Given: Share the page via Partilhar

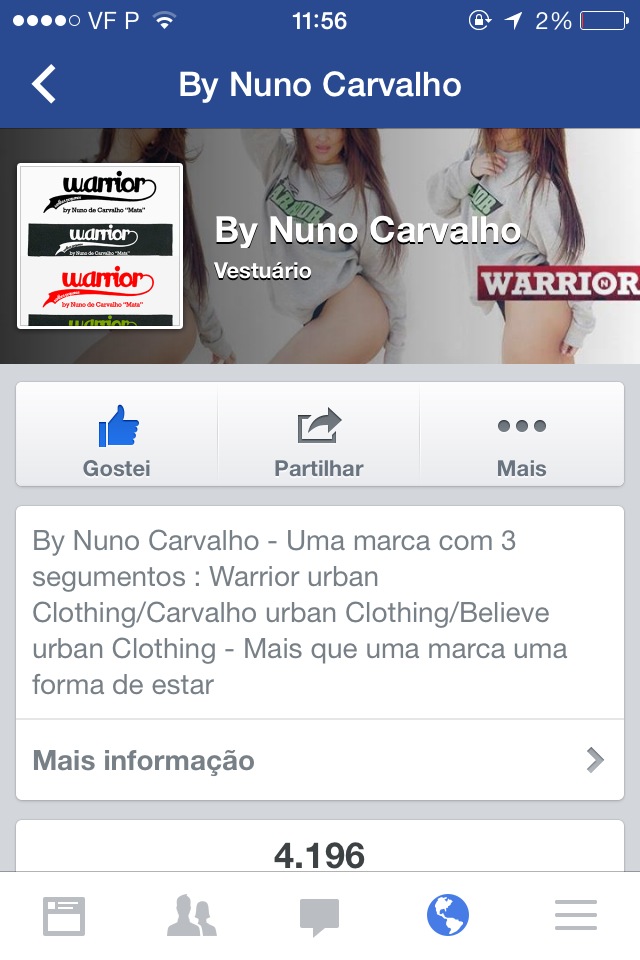Looking at the screenshot, I should 318,436.
